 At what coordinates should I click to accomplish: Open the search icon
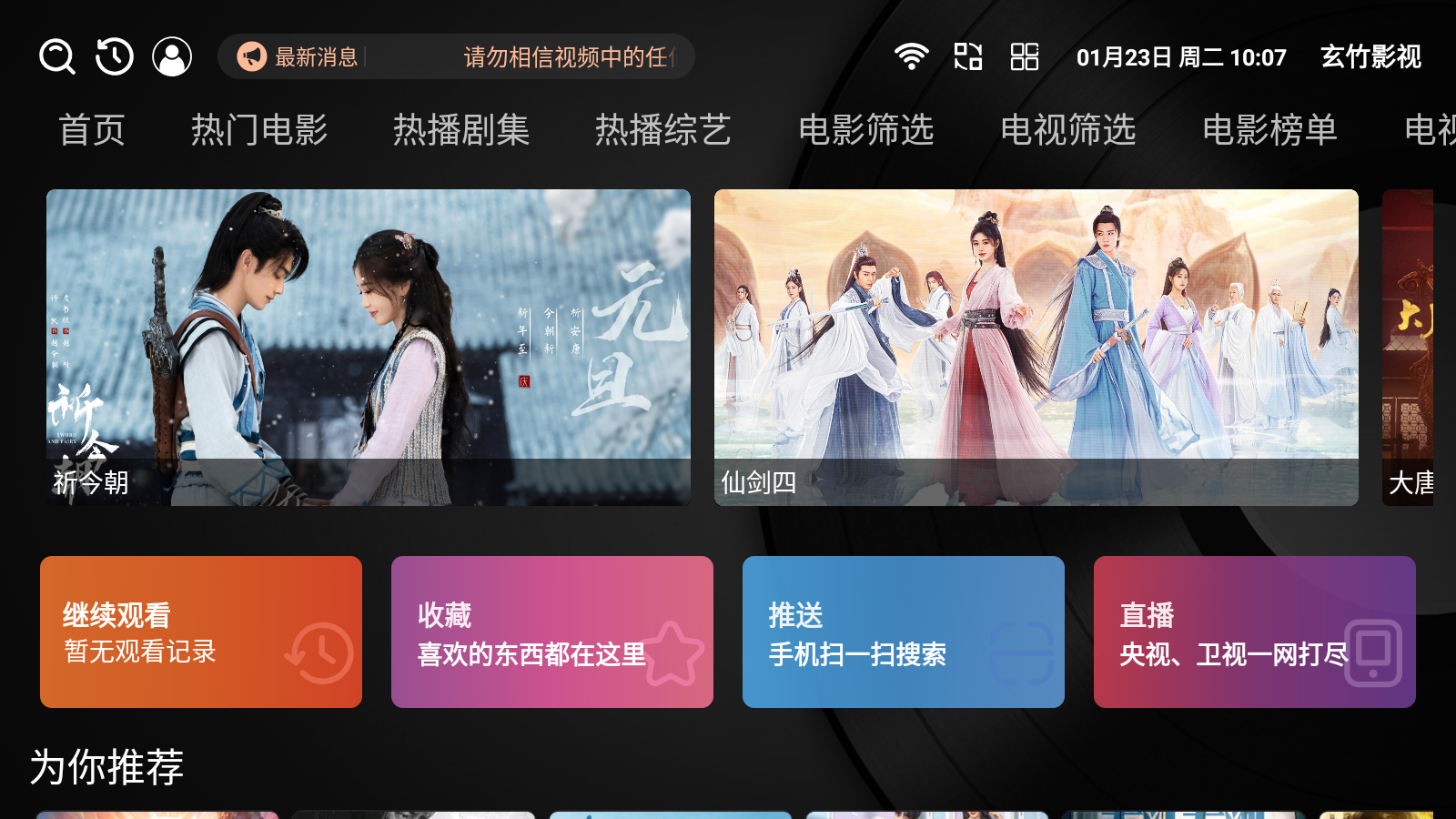pyautogui.click(x=57, y=56)
